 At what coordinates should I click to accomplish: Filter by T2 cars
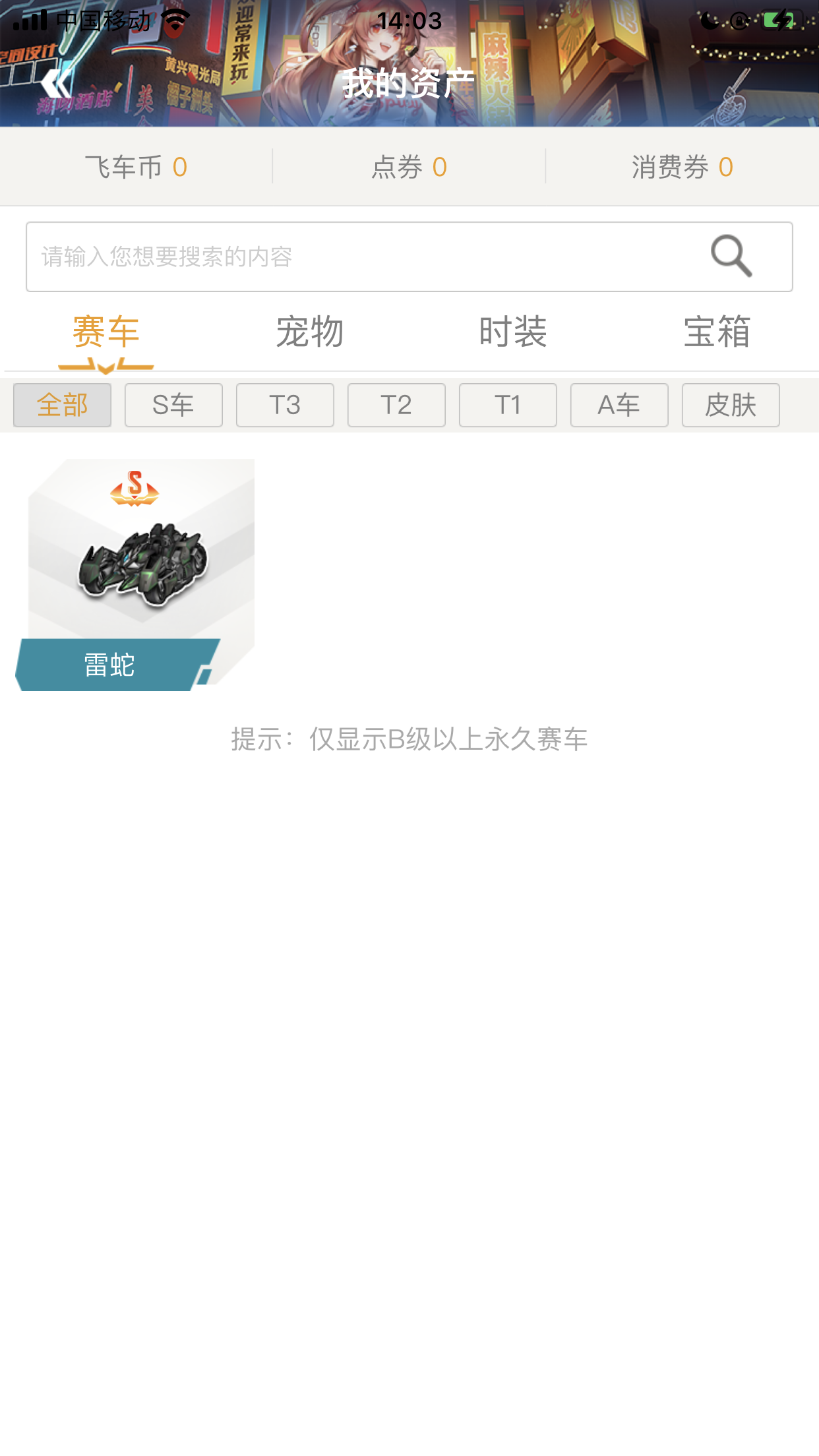(x=396, y=405)
